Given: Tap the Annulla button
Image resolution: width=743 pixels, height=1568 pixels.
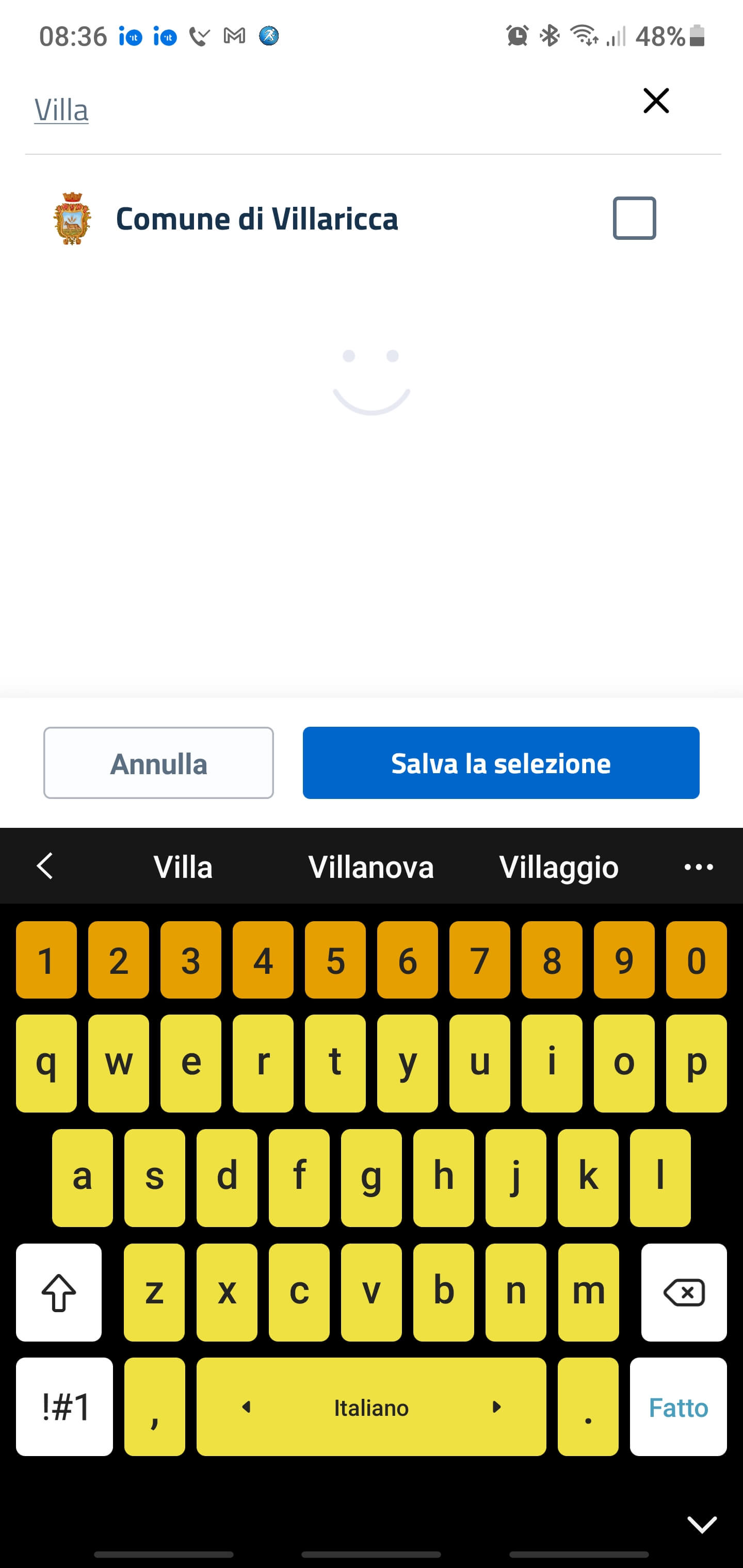Looking at the screenshot, I should (158, 763).
